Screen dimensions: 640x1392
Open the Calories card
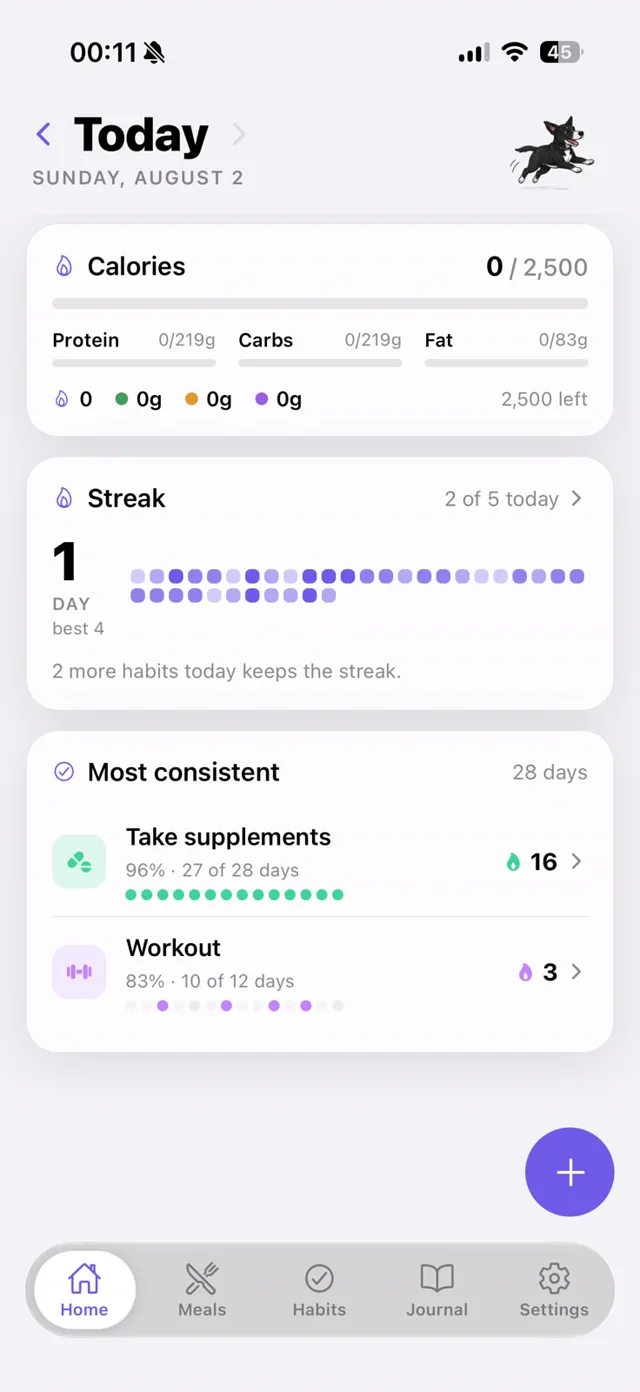pyautogui.click(x=320, y=330)
